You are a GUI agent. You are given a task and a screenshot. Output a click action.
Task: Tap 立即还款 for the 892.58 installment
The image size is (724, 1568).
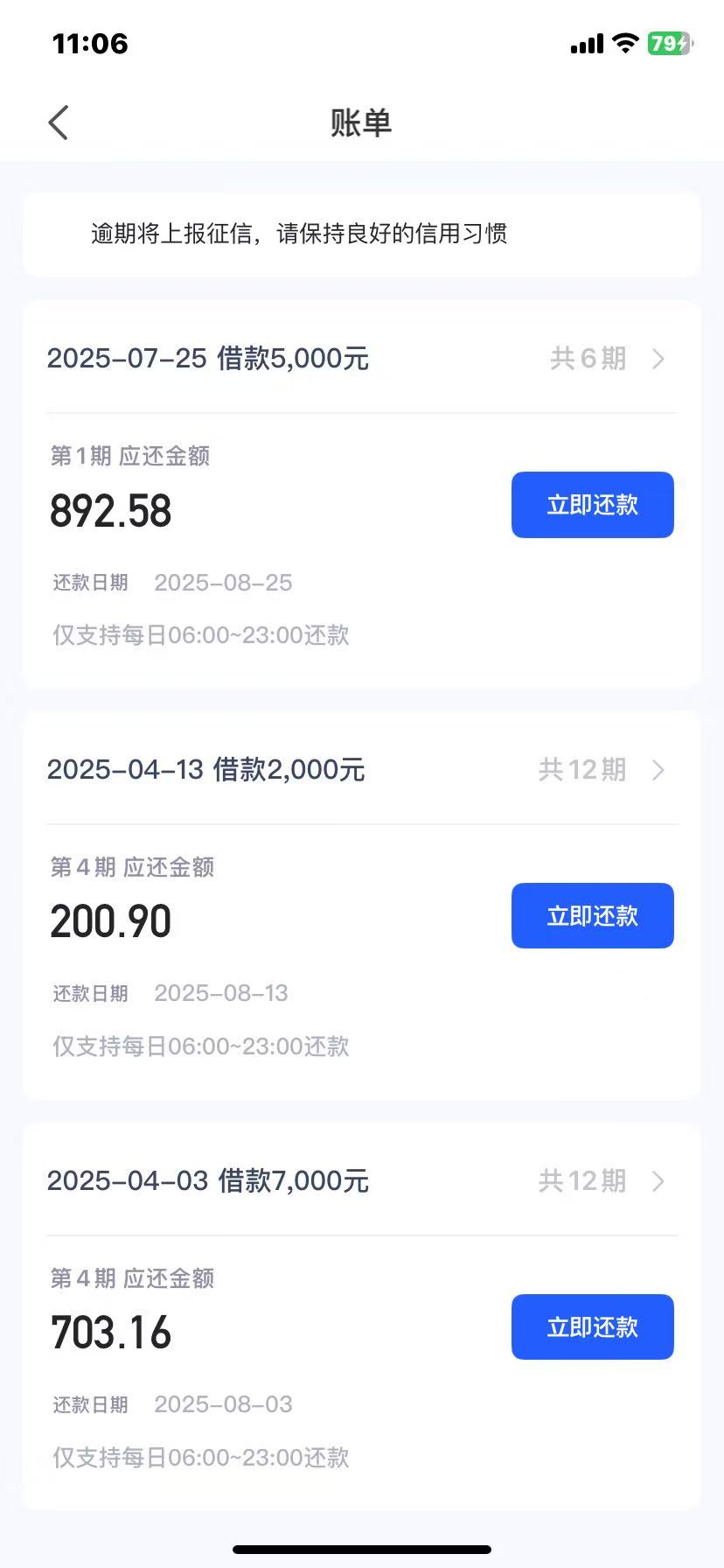click(x=592, y=505)
